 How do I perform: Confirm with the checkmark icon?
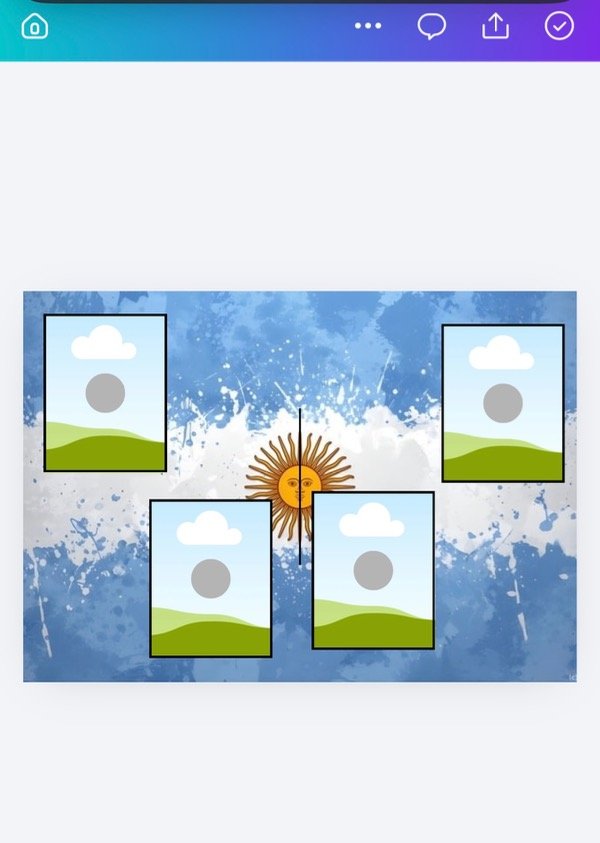click(x=559, y=26)
